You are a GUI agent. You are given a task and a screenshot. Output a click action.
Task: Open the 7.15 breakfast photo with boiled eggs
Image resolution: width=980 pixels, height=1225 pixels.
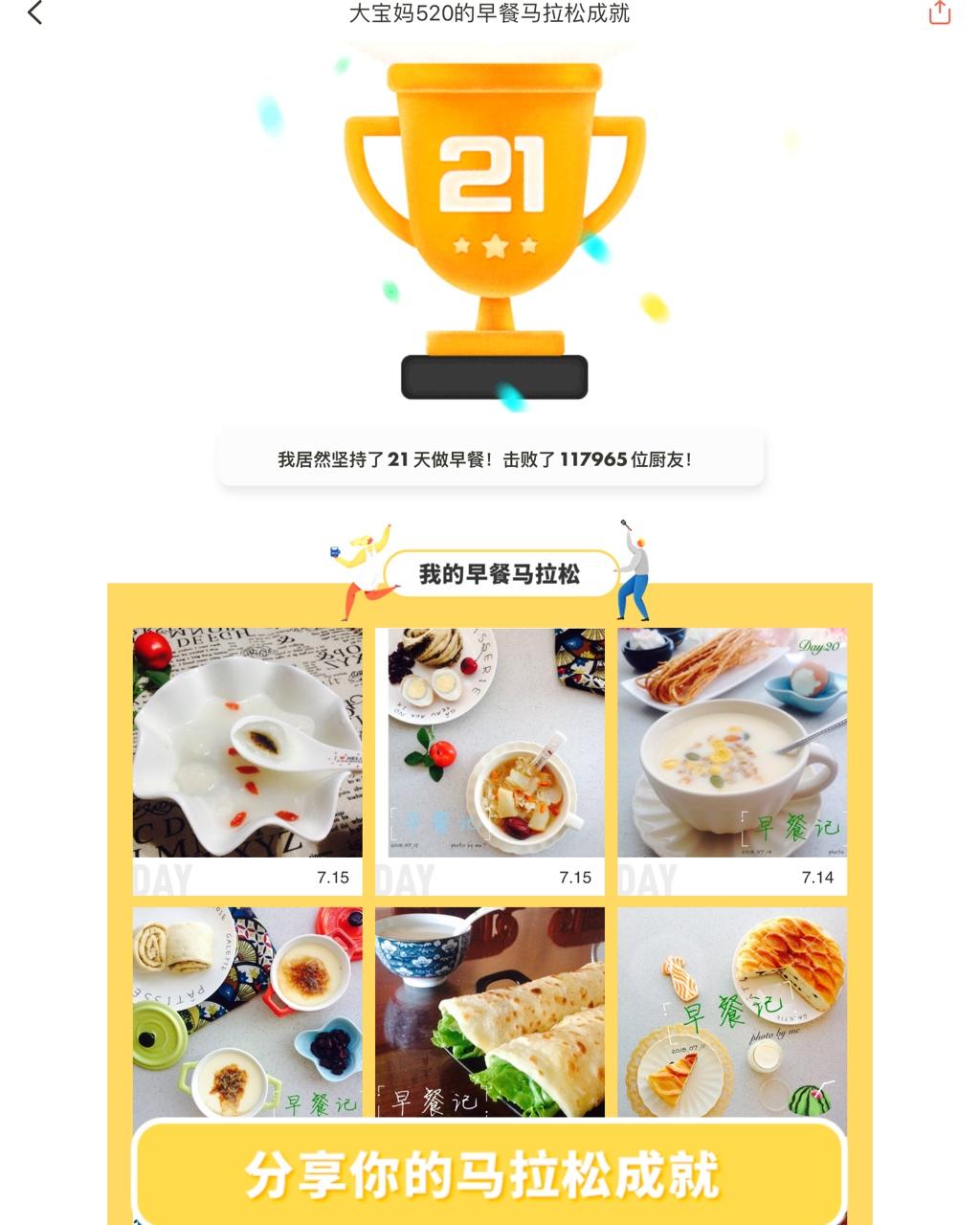tap(490, 743)
